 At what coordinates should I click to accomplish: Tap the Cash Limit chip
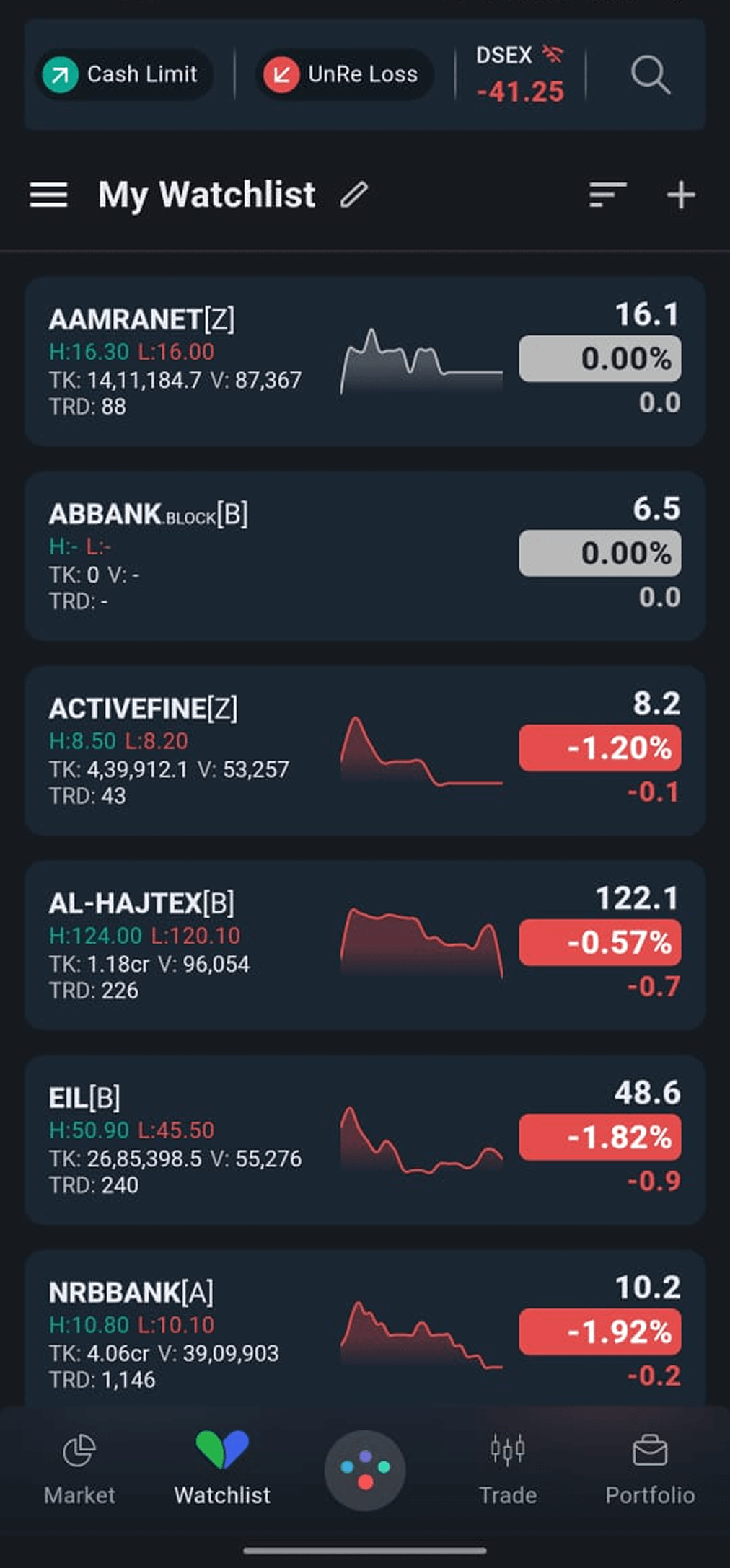point(124,74)
